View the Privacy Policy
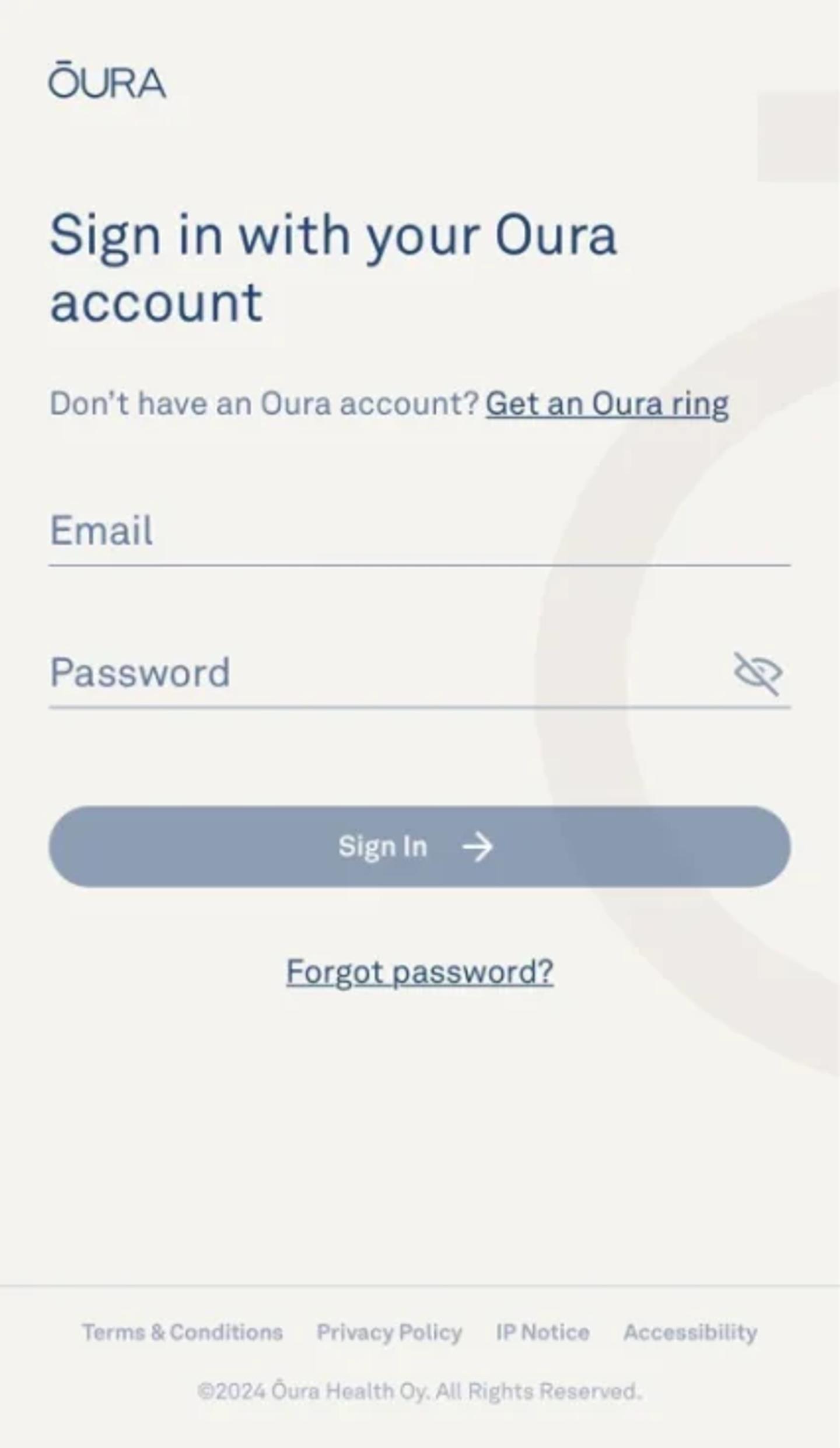The width and height of the screenshot is (840, 1448). (x=389, y=1332)
